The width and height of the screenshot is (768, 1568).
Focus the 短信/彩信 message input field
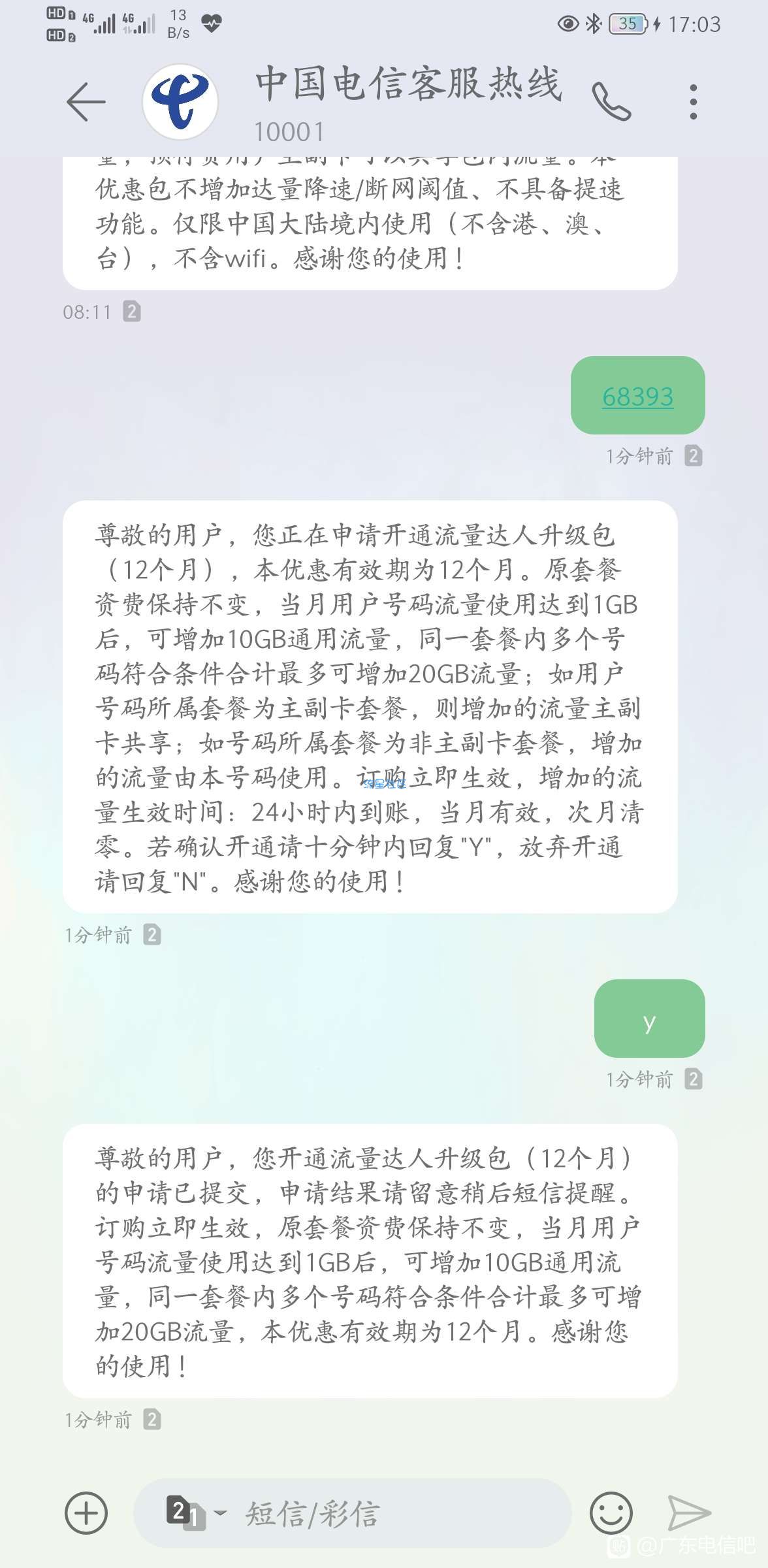[392, 1513]
